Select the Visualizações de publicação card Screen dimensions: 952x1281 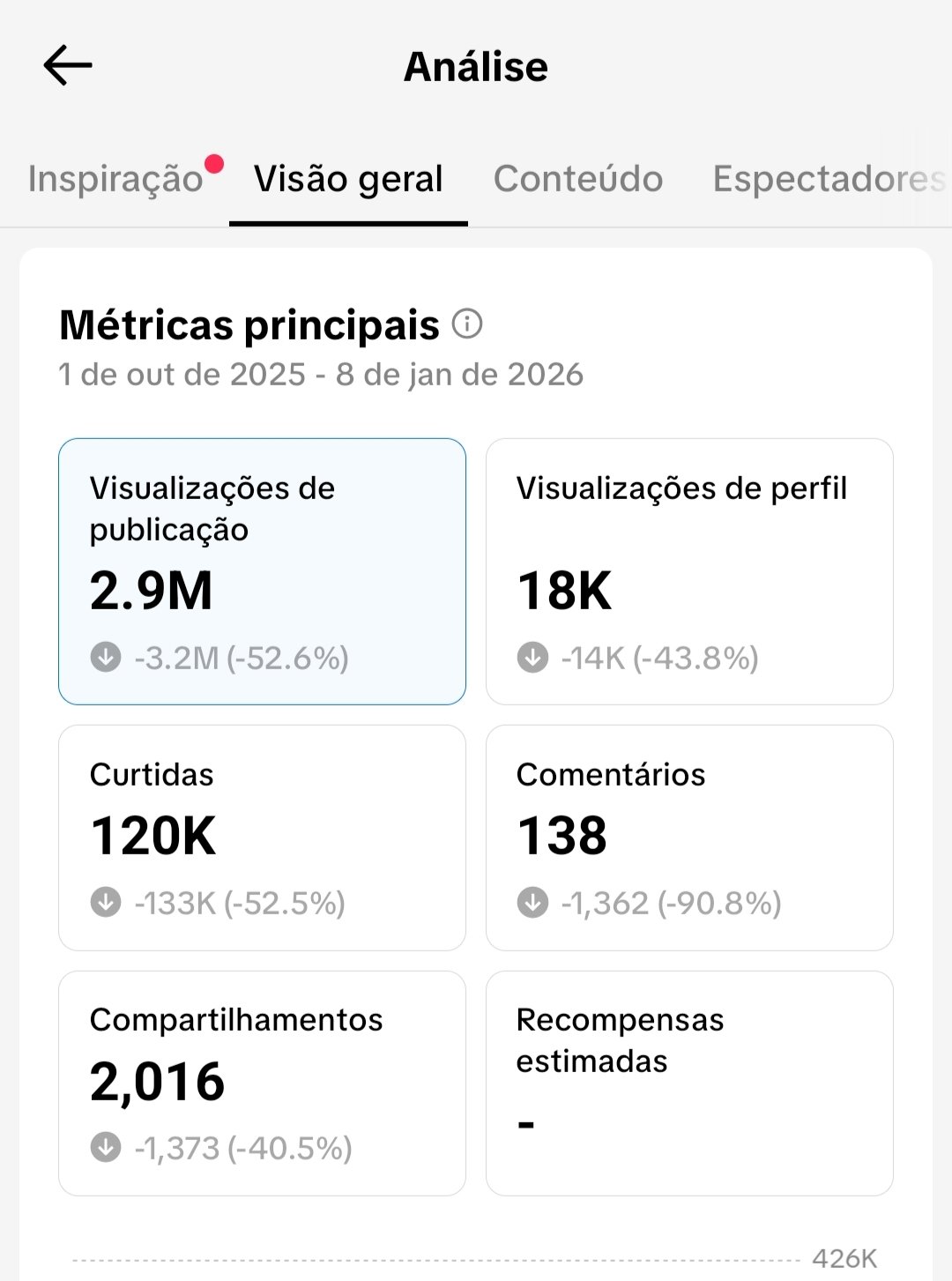pyautogui.click(x=262, y=571)
